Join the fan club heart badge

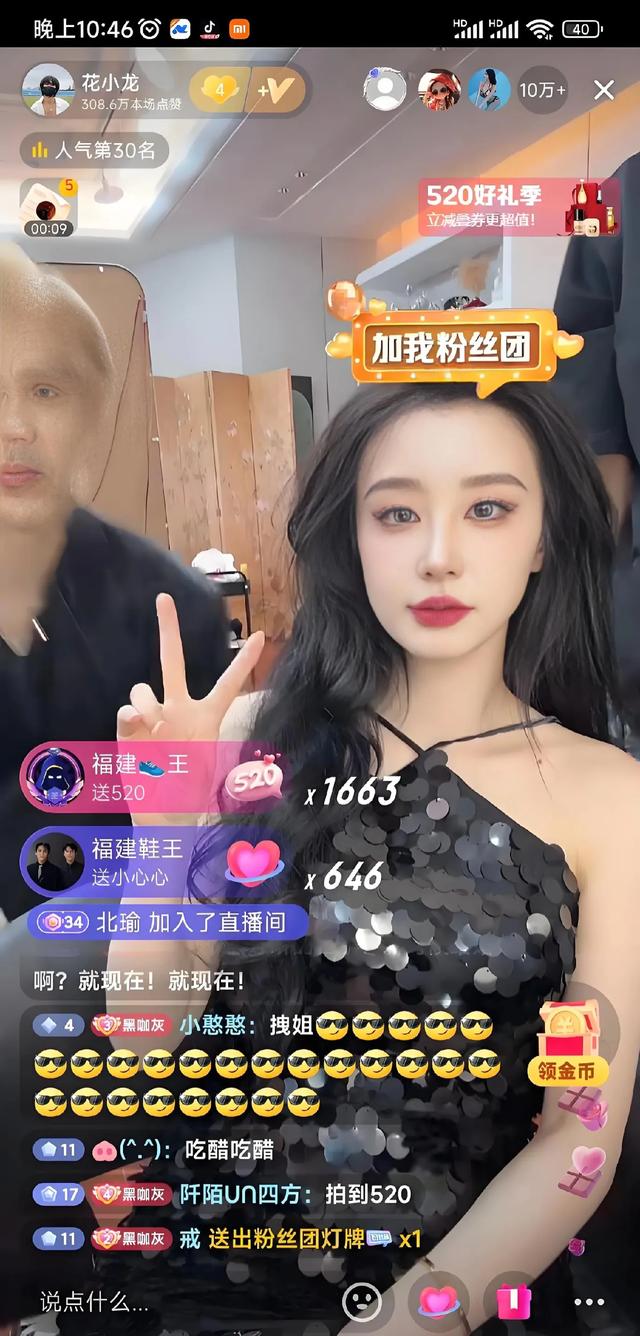219,91
